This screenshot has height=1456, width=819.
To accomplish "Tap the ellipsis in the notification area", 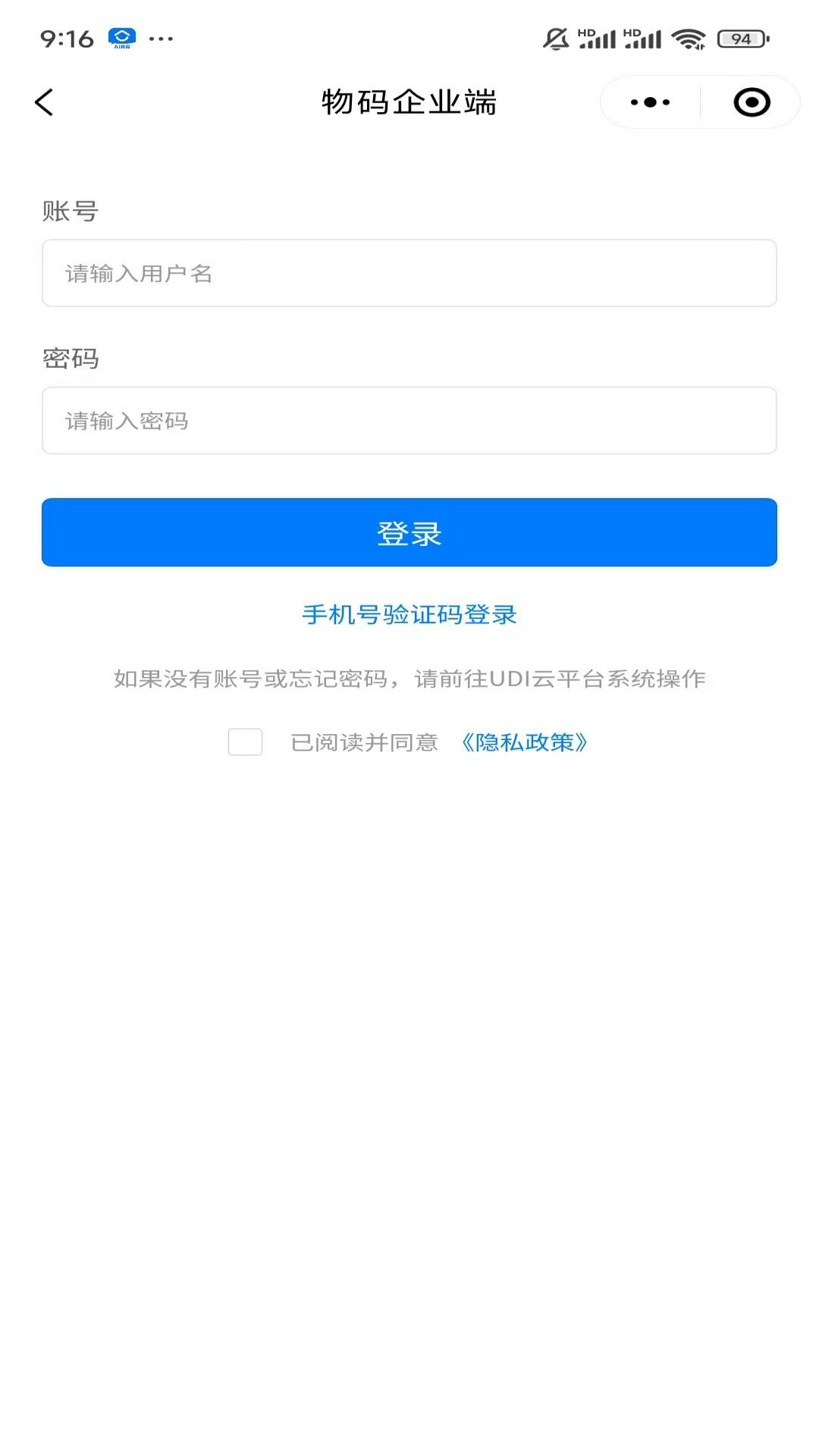I will click(160, 38).
